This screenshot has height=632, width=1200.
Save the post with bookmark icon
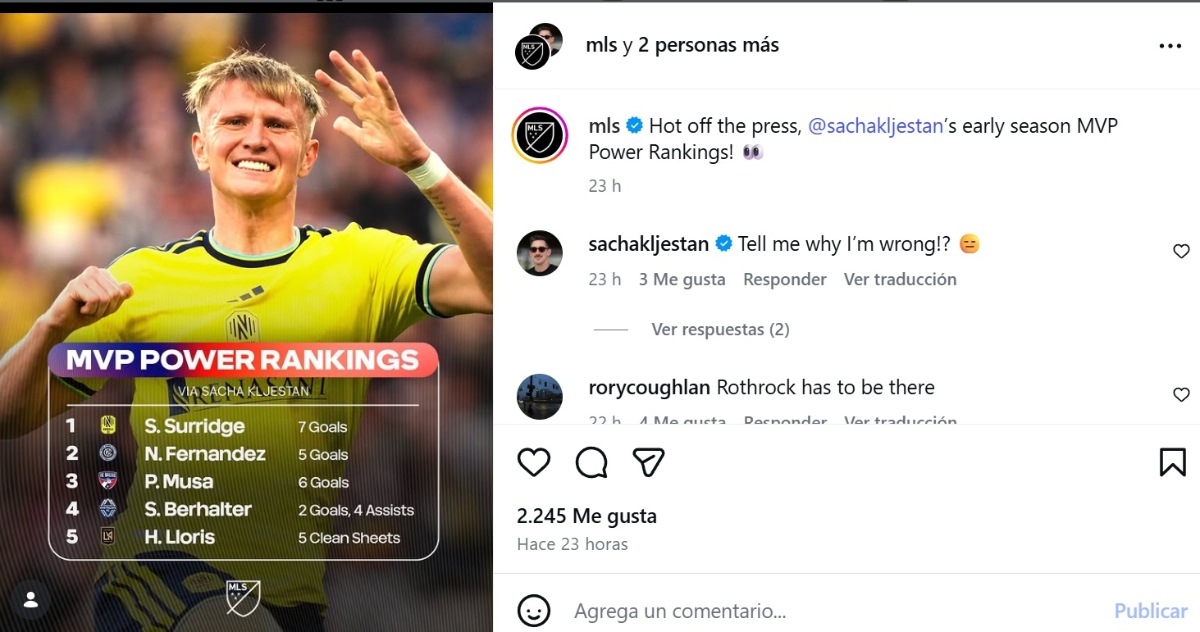1172,461
